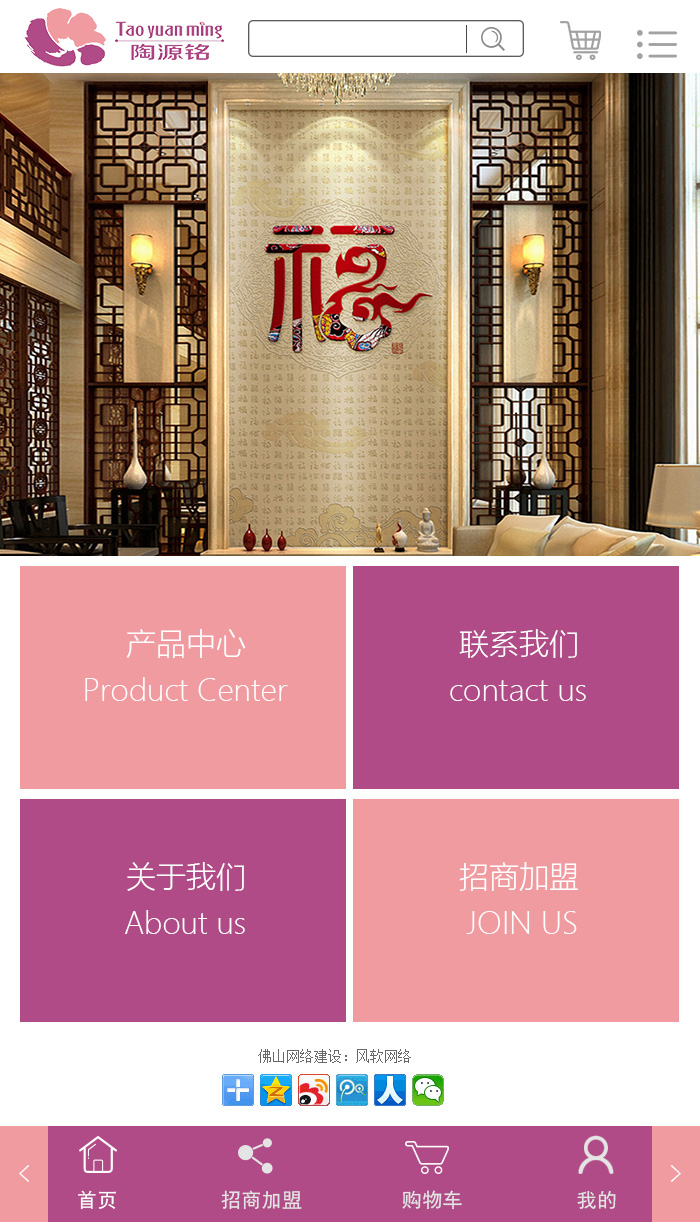Viewport: 700px width, 1222px height.
Task: Open the shopping cart icon in header
Action: [x=581, y=41]
